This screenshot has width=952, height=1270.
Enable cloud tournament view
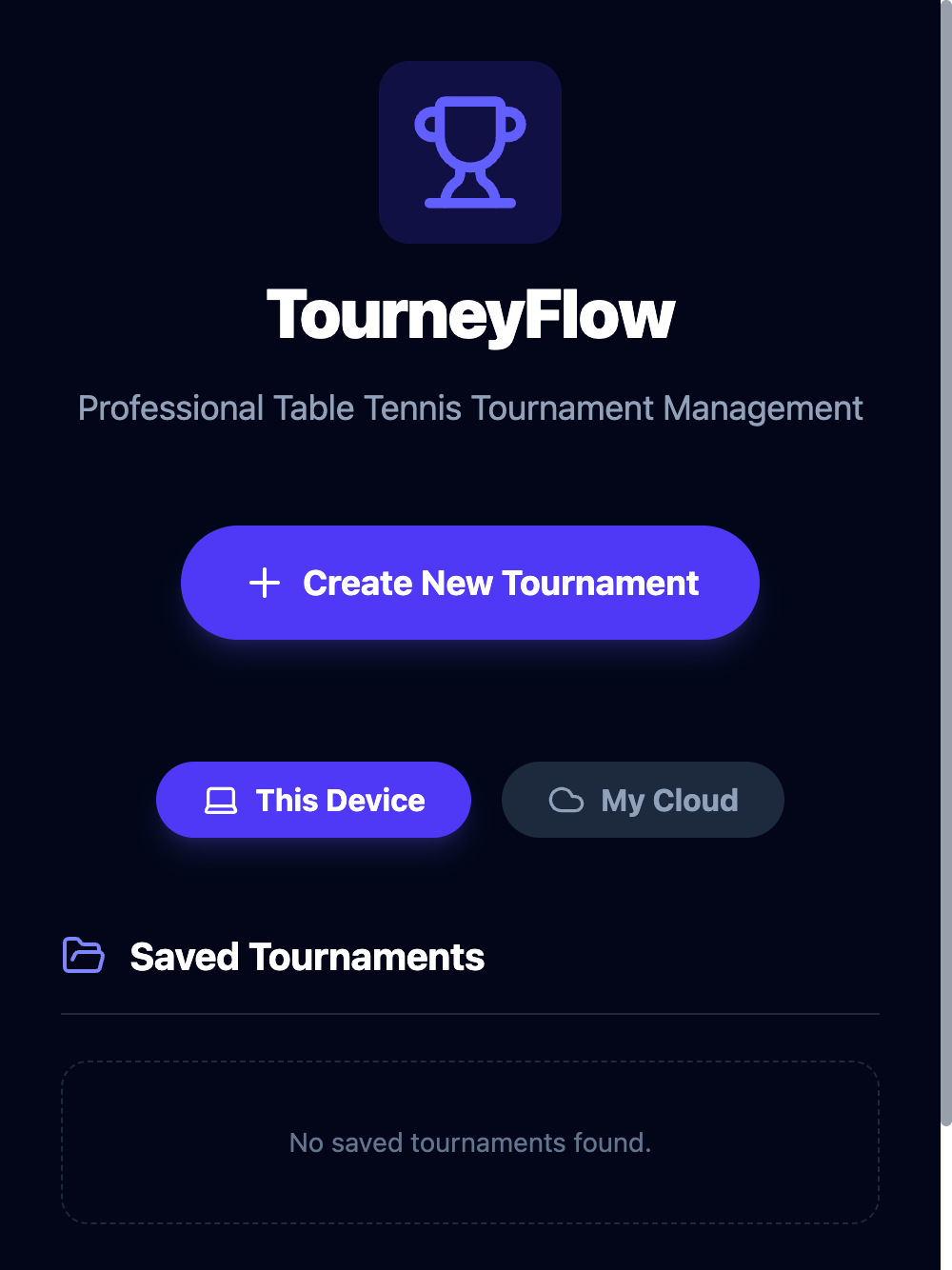pyautogui.click(x=643, y=800)
